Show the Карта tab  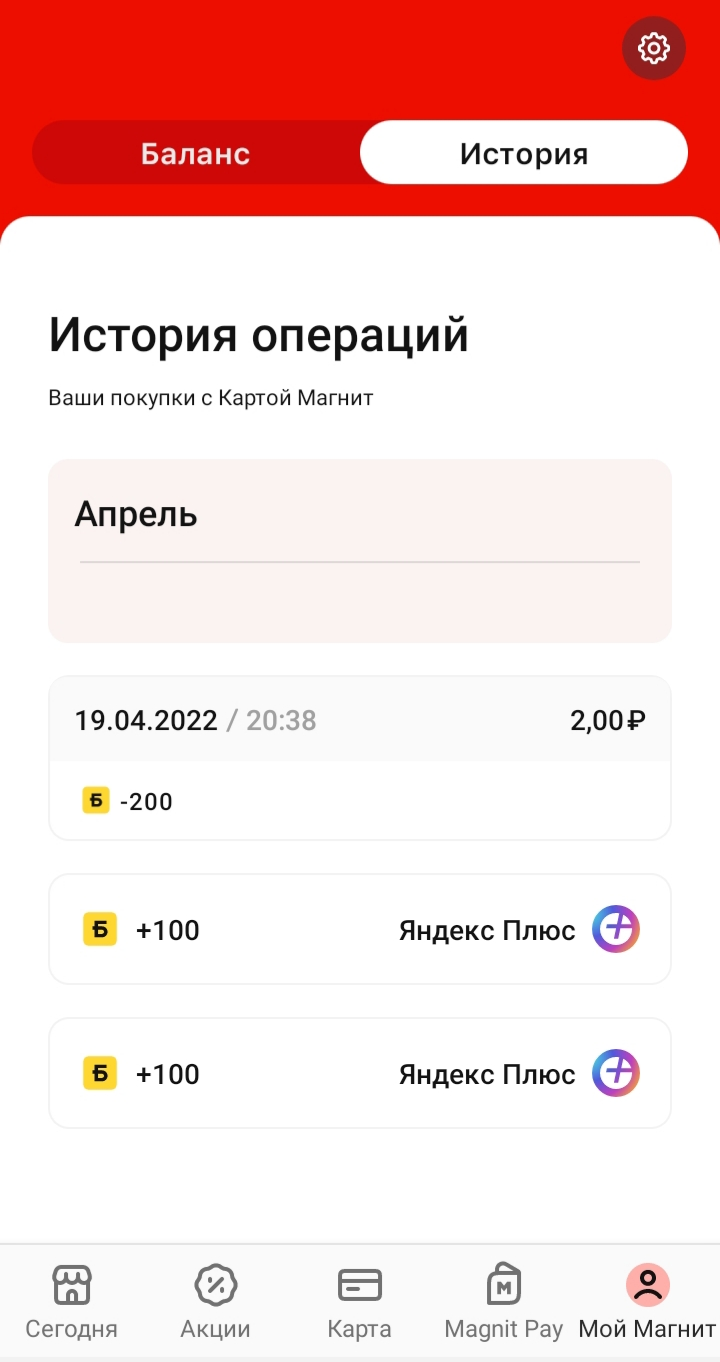359,1302
